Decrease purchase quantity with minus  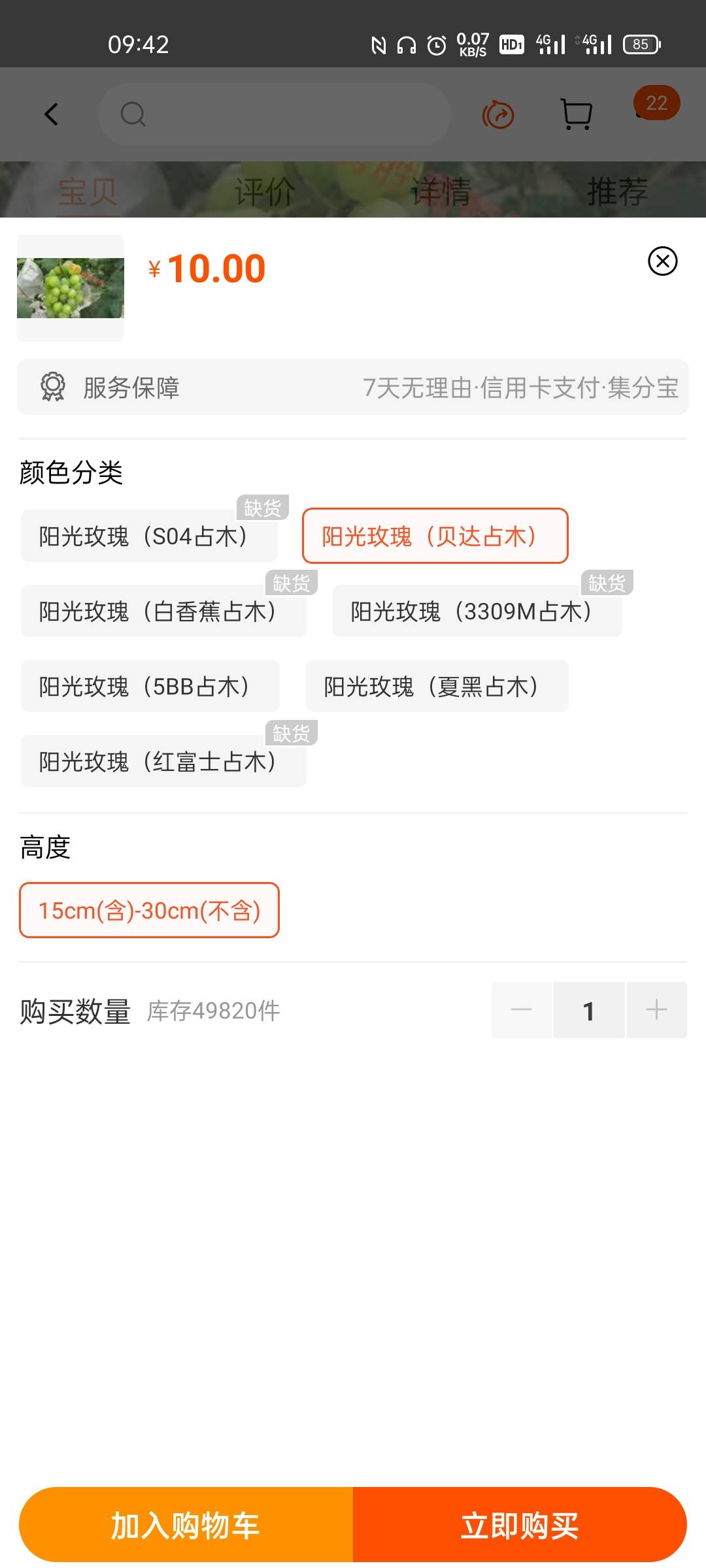[x=522, y=1010]
